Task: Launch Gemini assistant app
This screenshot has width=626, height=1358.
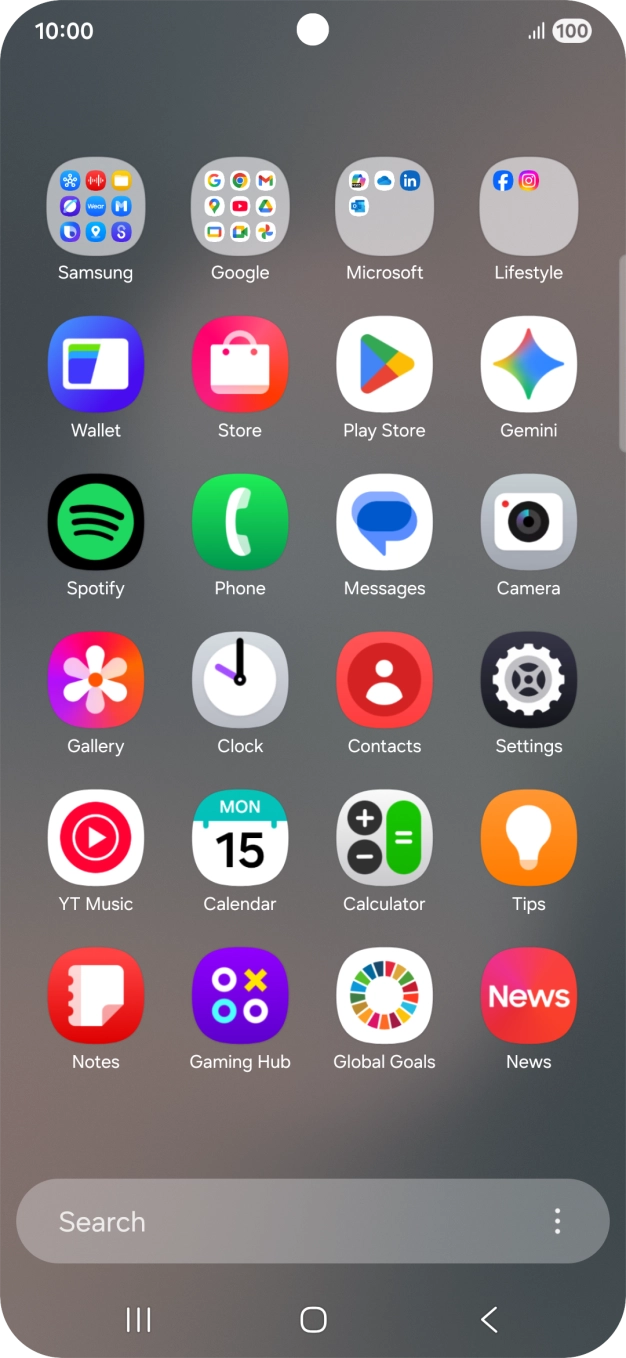Action: click(x=528, y=365)
